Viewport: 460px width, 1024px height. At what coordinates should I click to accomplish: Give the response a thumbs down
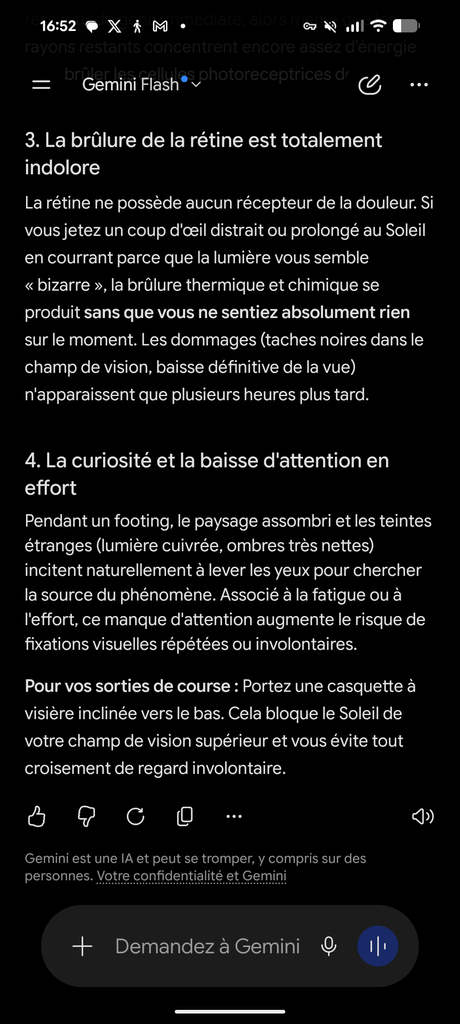(86, 816)
